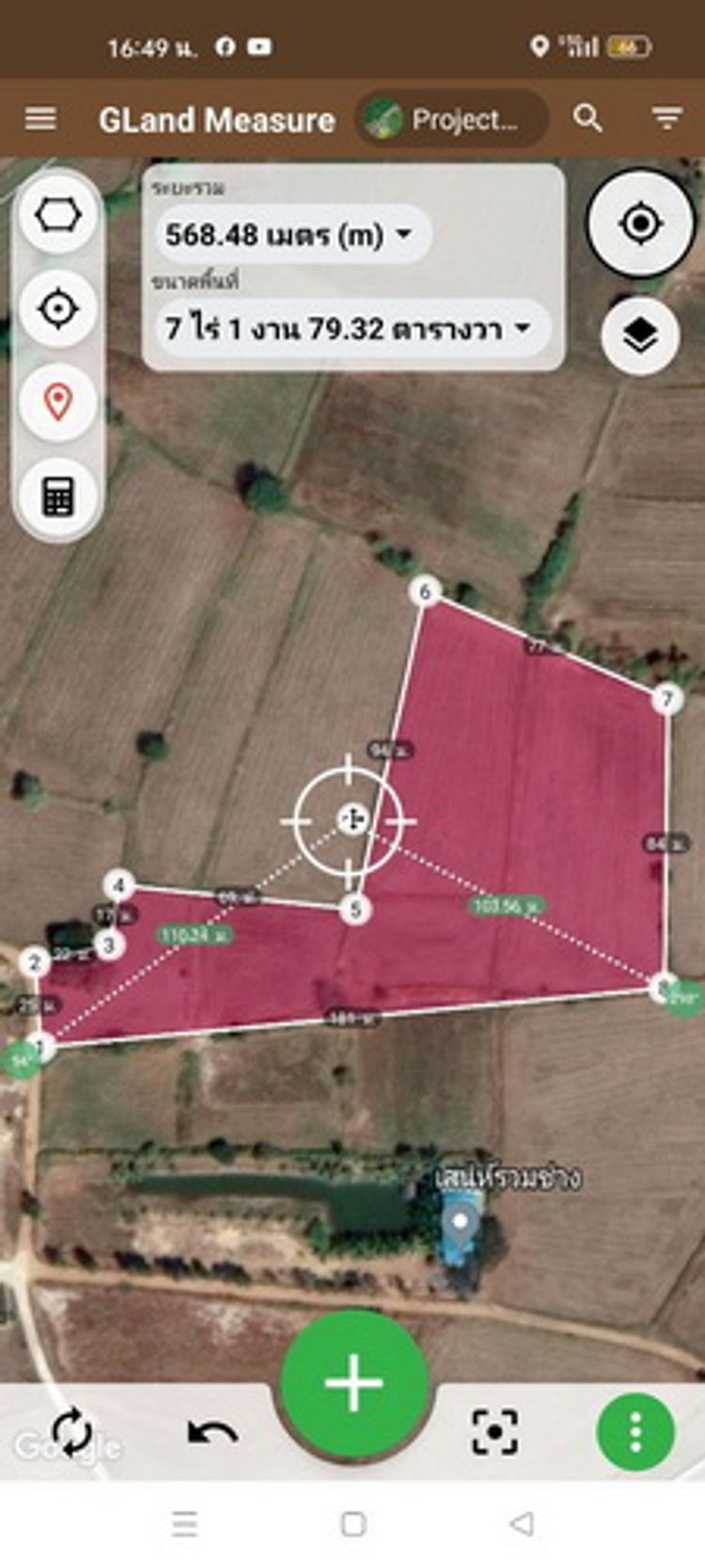705x1568 pixels.
Task: Open the search icon in app bar
Action: click(x=587, y=119)
